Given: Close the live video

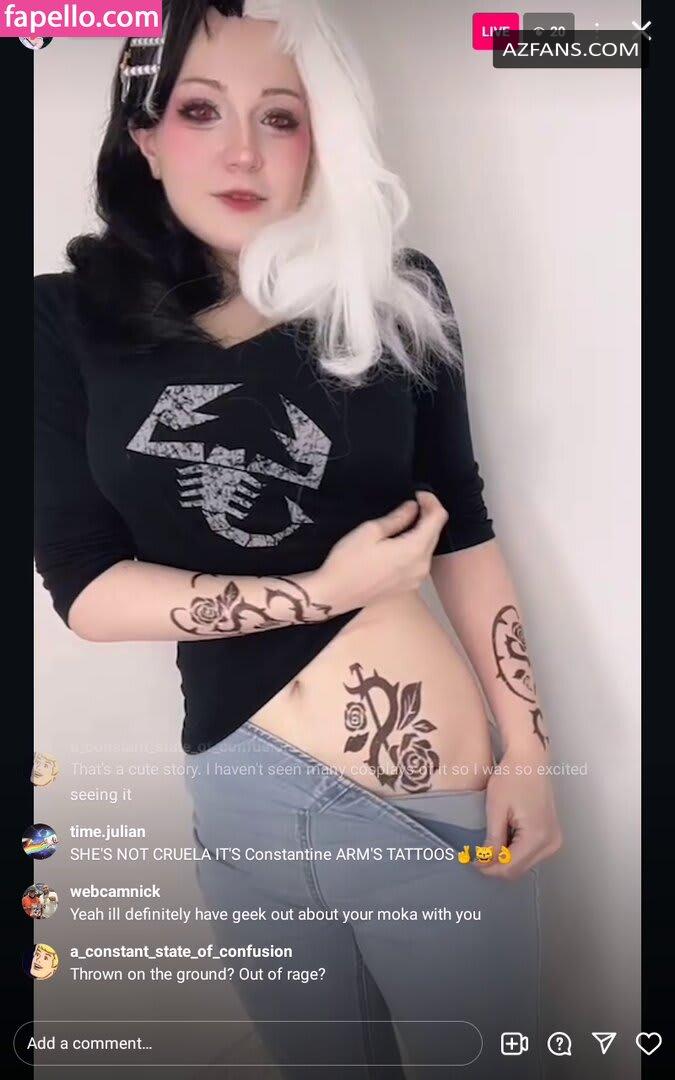Looking at the screenshot, I should pyautogui.click(x=642, y=28).
